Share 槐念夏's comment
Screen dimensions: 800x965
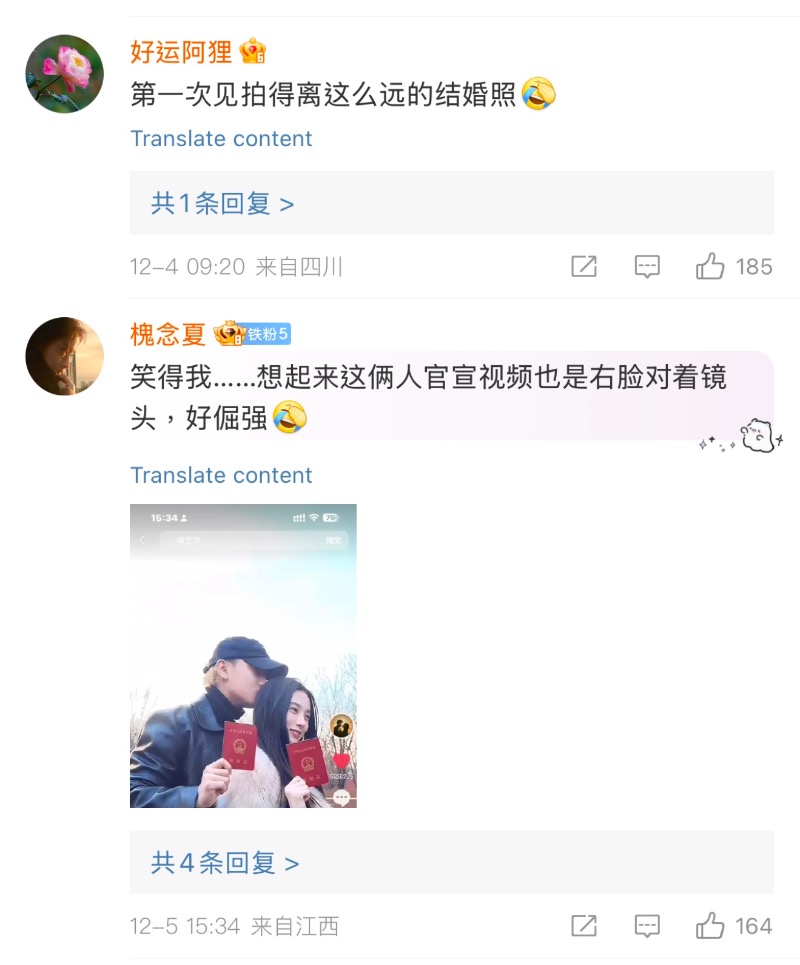tap(584, 926)
